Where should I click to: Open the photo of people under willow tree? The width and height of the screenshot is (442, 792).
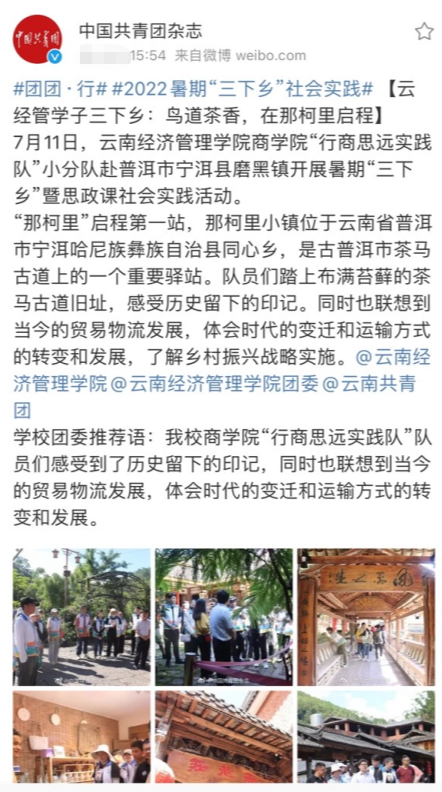click(224, 617)
